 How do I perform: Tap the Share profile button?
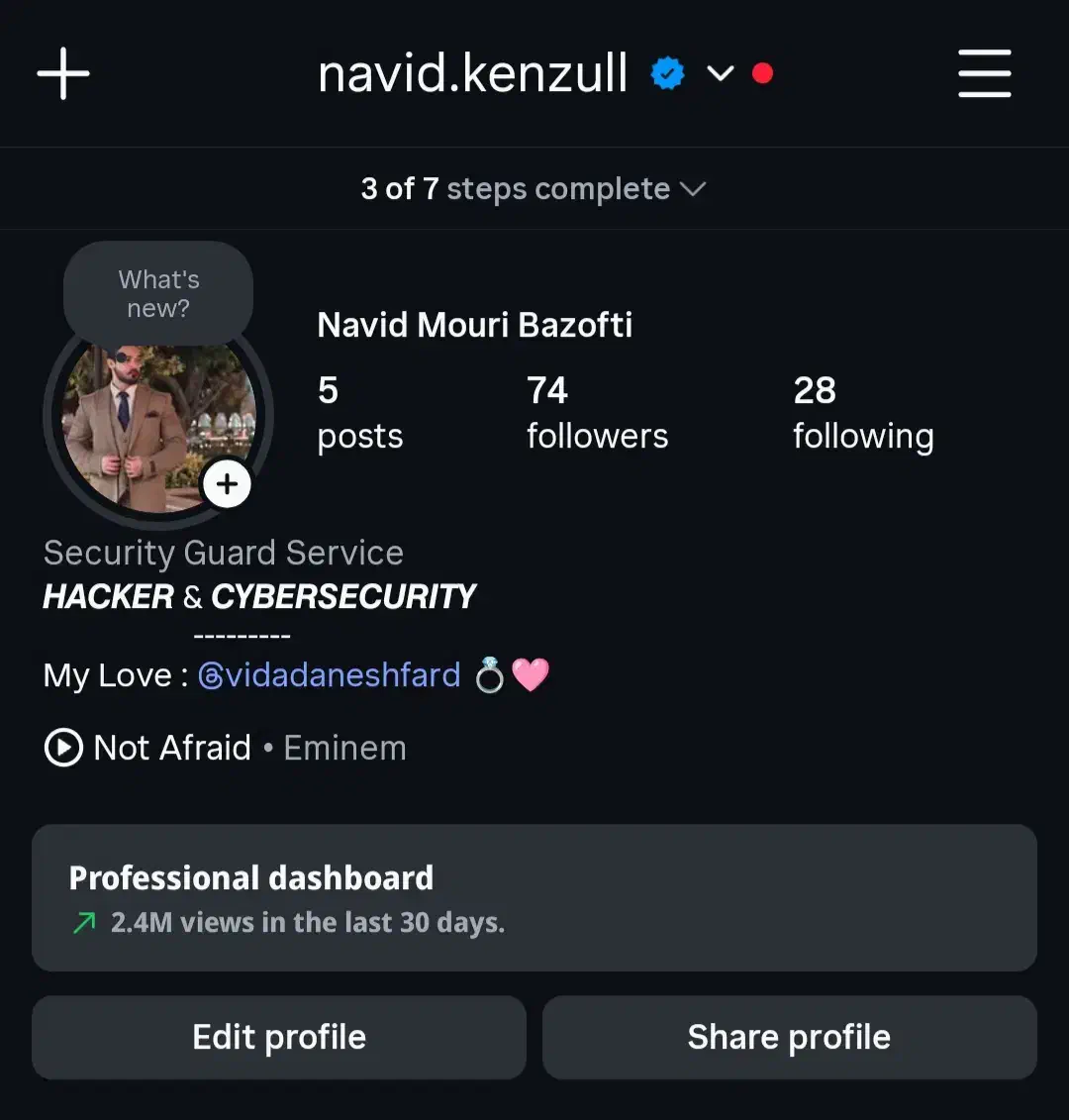[x=789, y=1037]
